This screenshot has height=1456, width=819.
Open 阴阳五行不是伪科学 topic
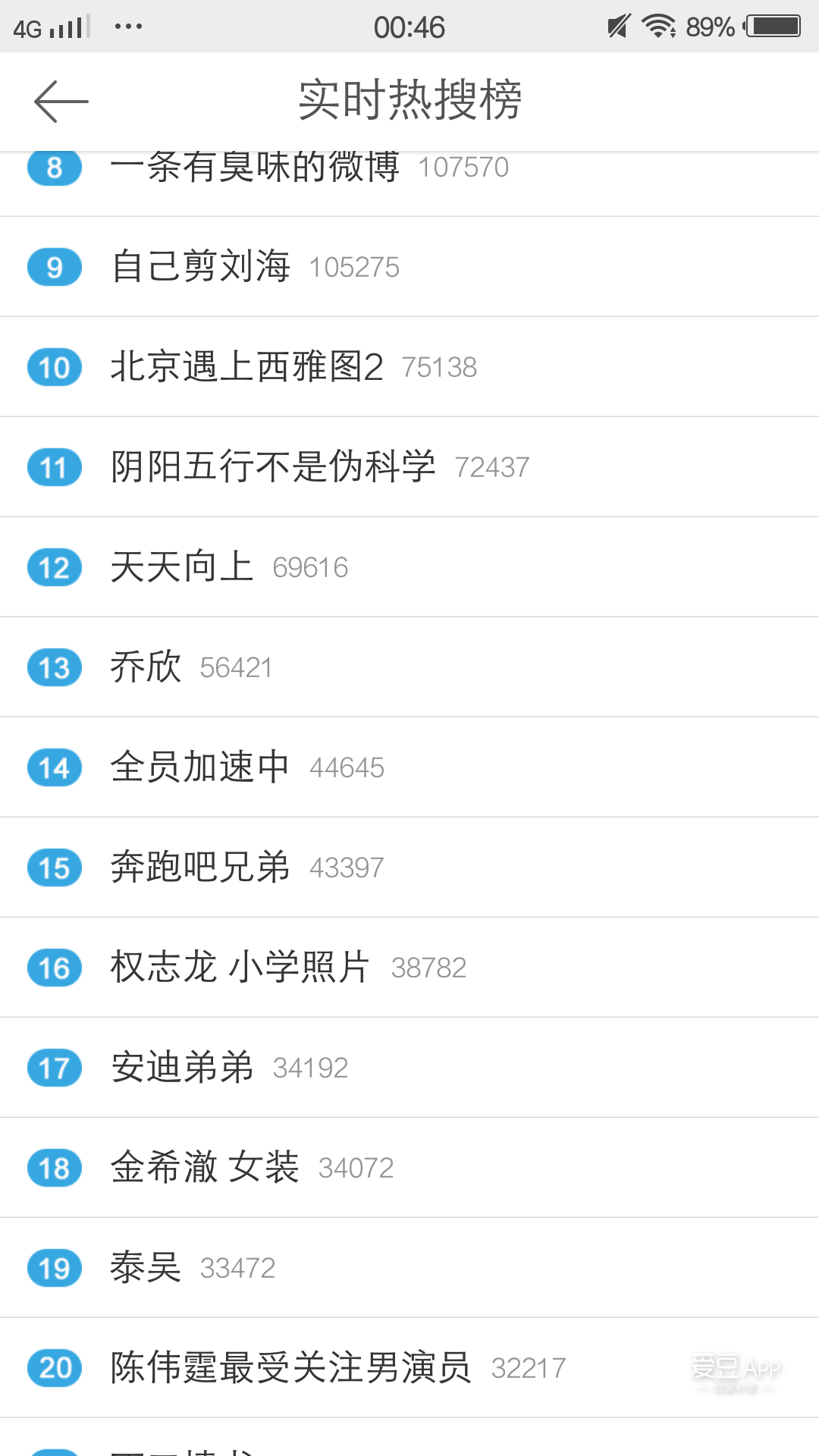coord(409,467)
